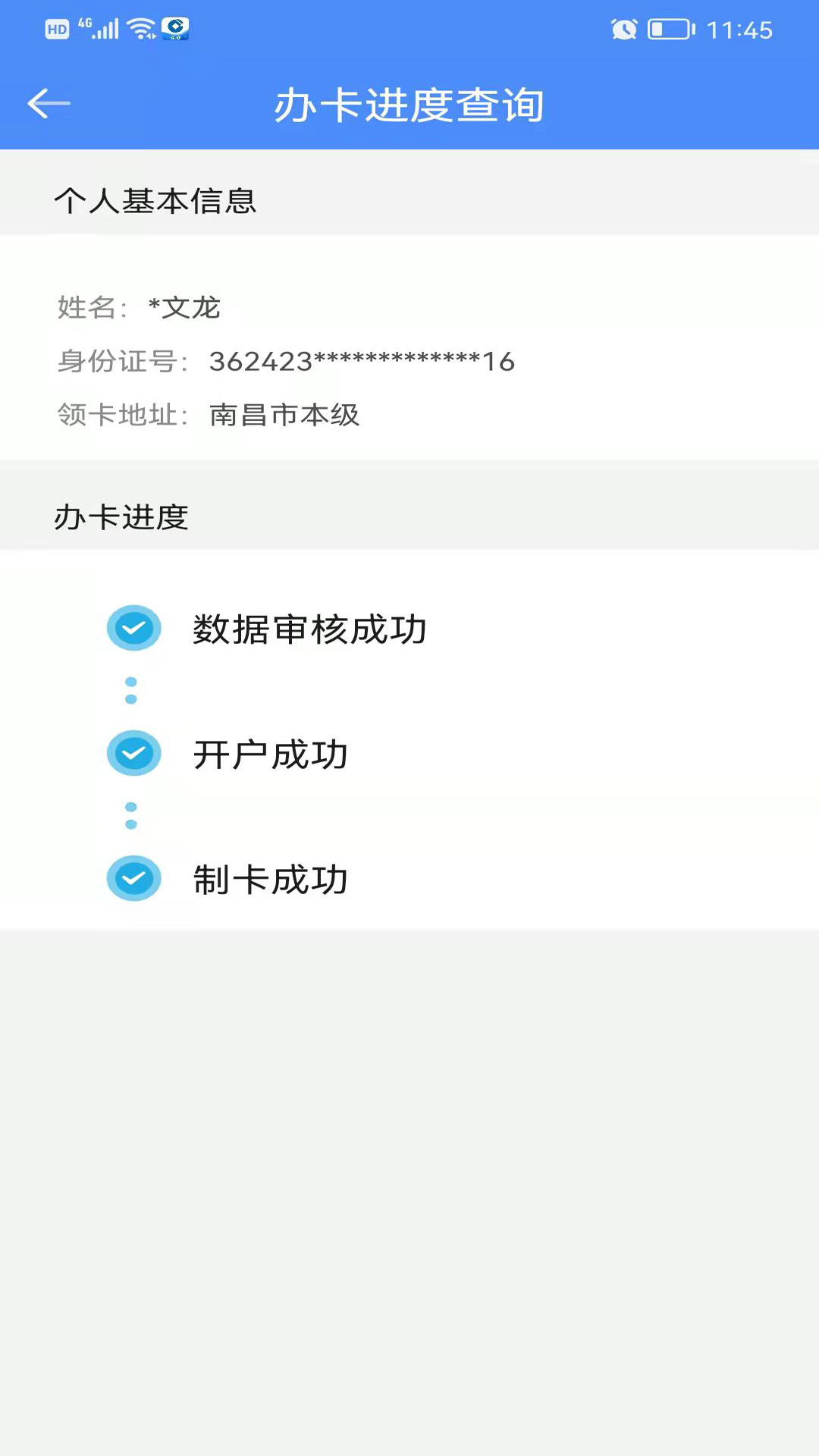Tap the 4G network indicator
Viewport: 819px width, 1456px height.
[x=83, y=23]
